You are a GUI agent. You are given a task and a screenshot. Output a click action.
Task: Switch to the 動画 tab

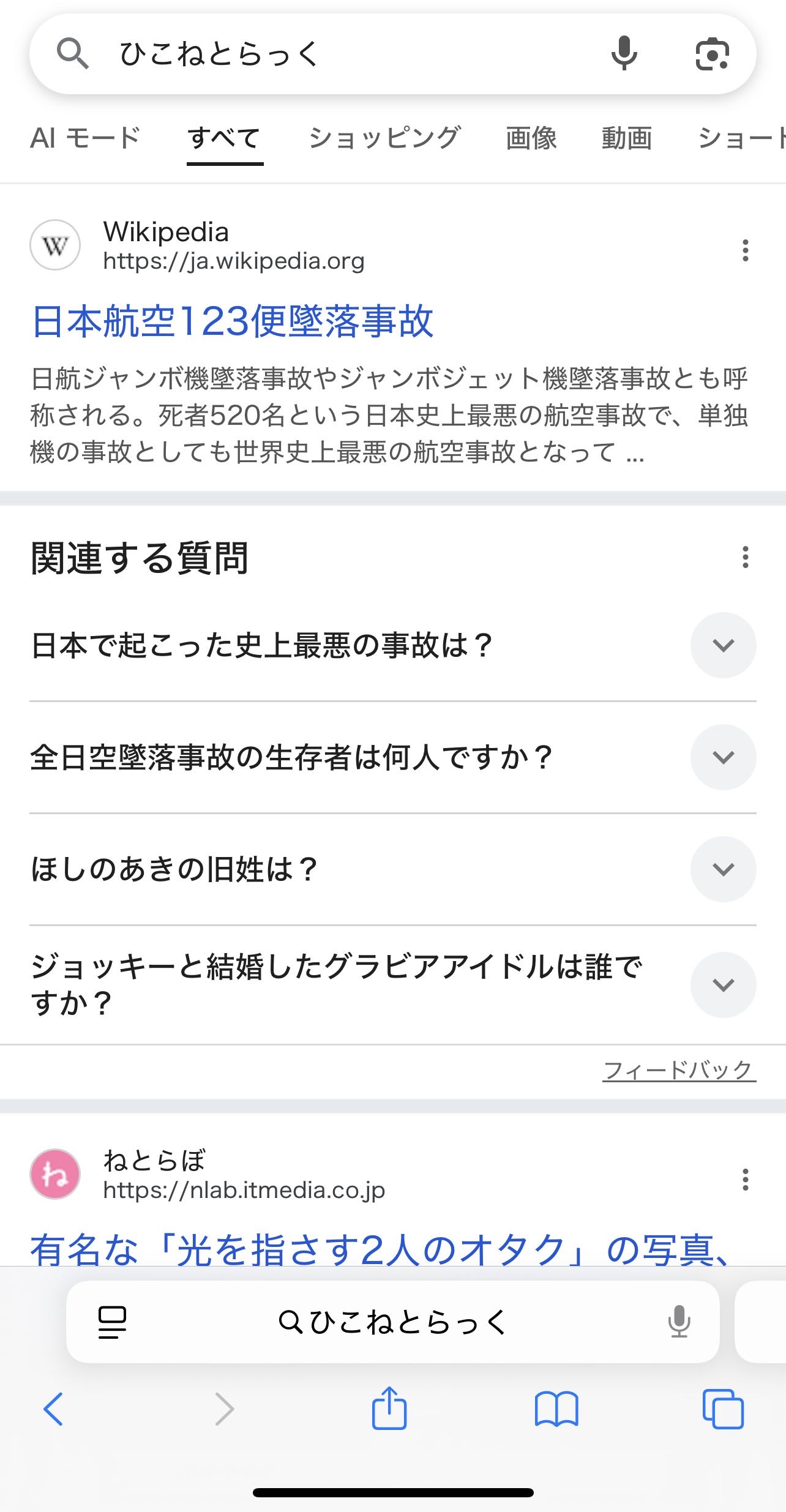(x=626, y=138)
